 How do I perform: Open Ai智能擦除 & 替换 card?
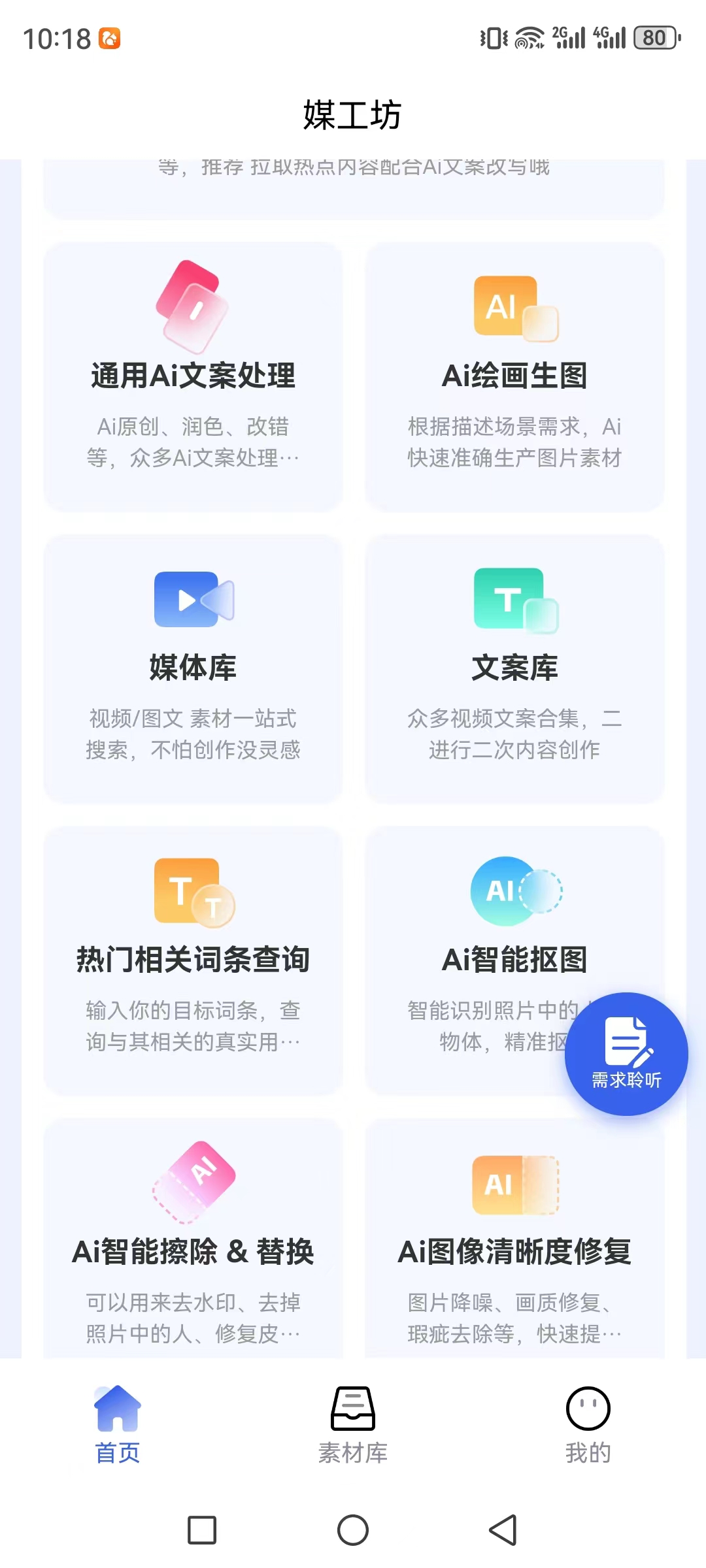(193, 1238)
